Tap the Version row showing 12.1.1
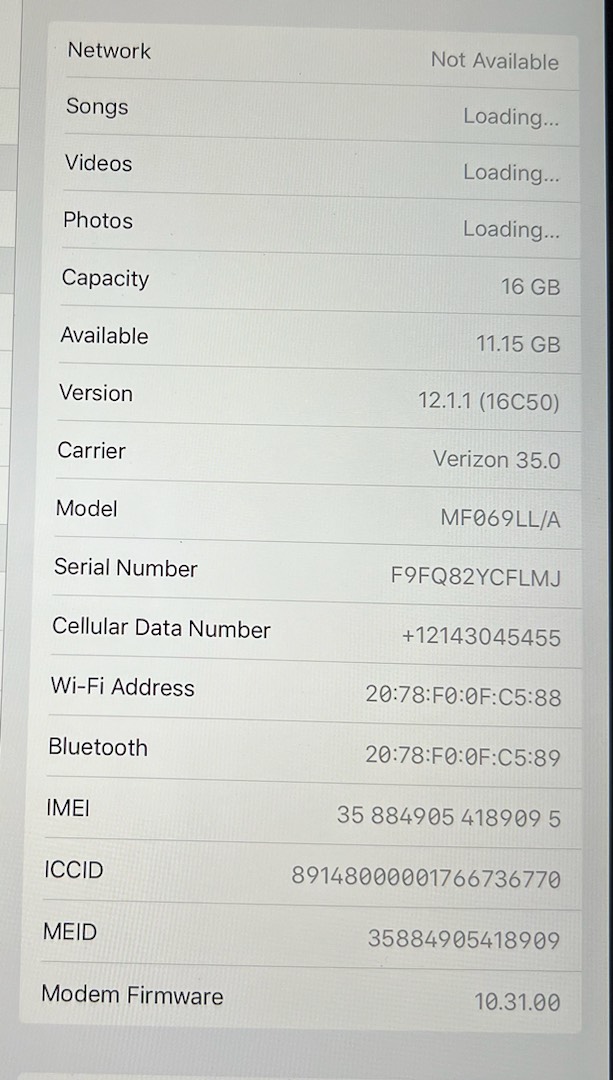 (x=319, y=397)
